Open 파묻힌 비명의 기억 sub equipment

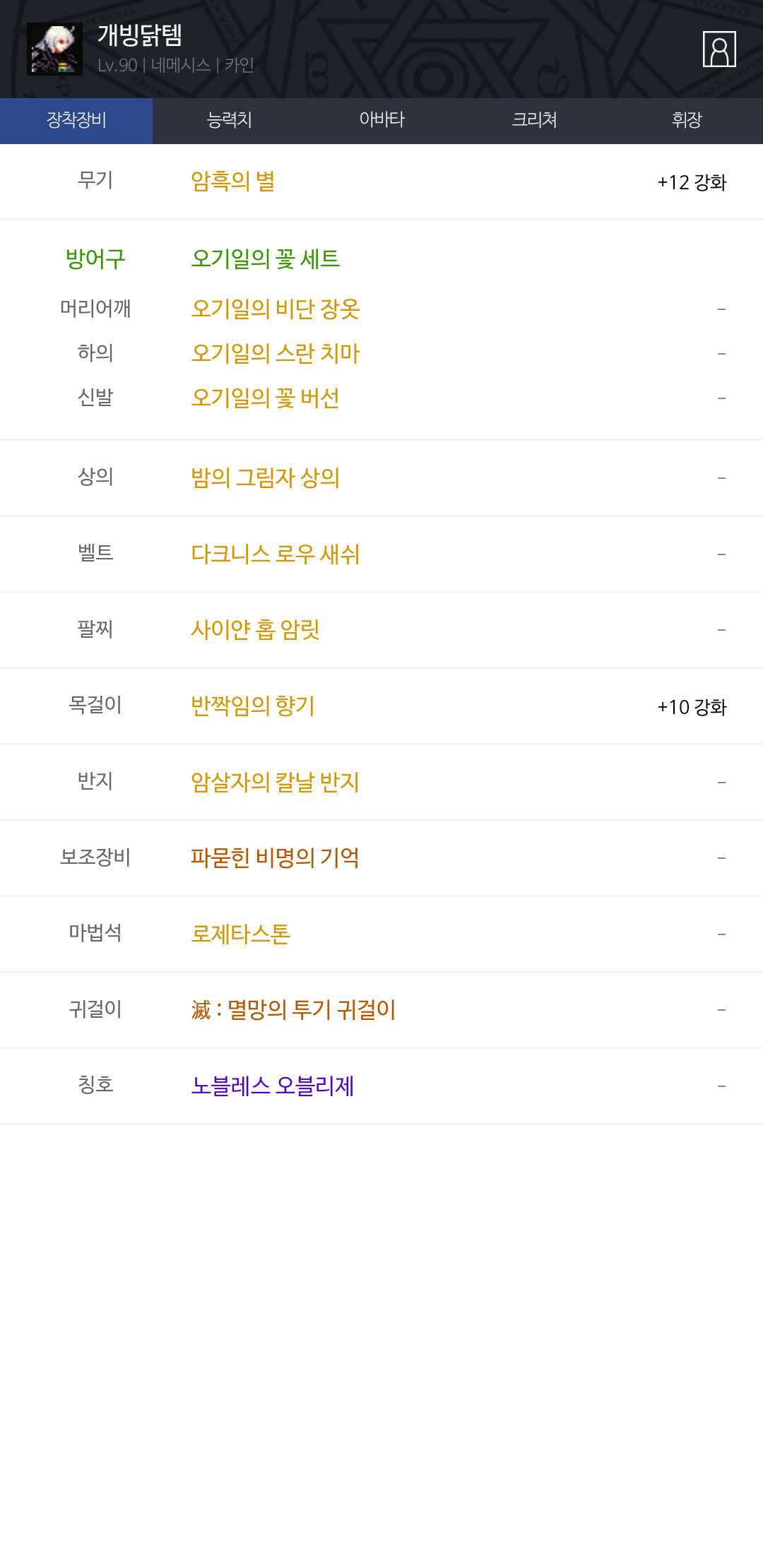276,857
